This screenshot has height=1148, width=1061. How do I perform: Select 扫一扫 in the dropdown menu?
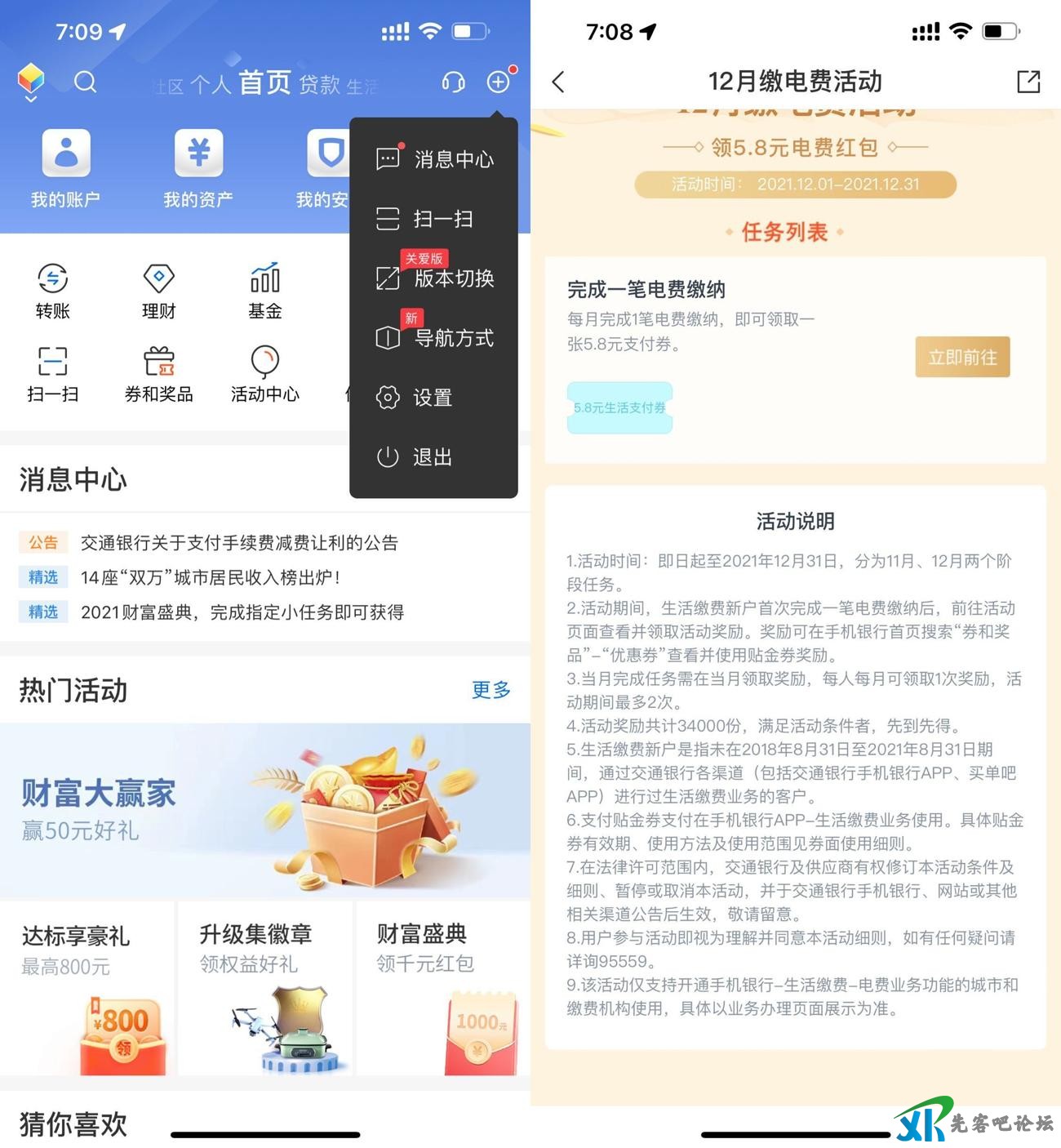click(x=434, y=219)
